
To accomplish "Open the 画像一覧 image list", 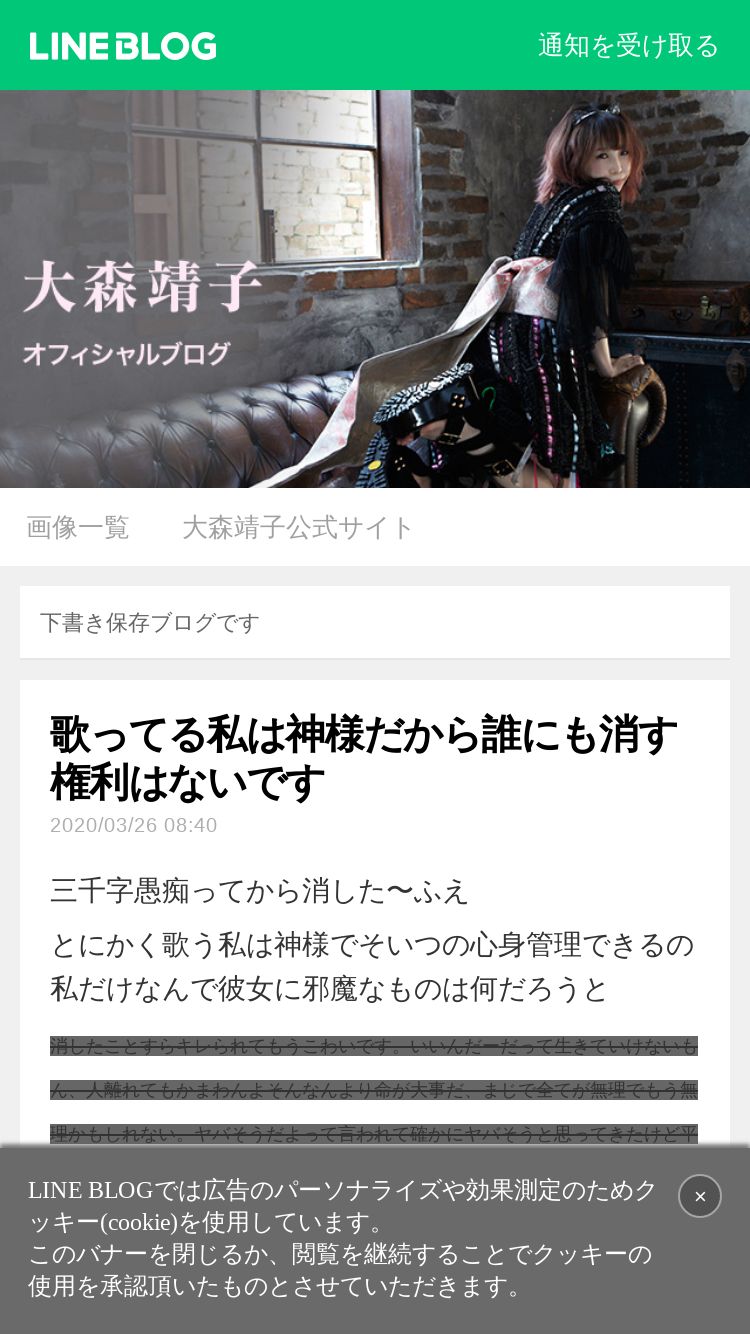I will click(x=78, y=528).
